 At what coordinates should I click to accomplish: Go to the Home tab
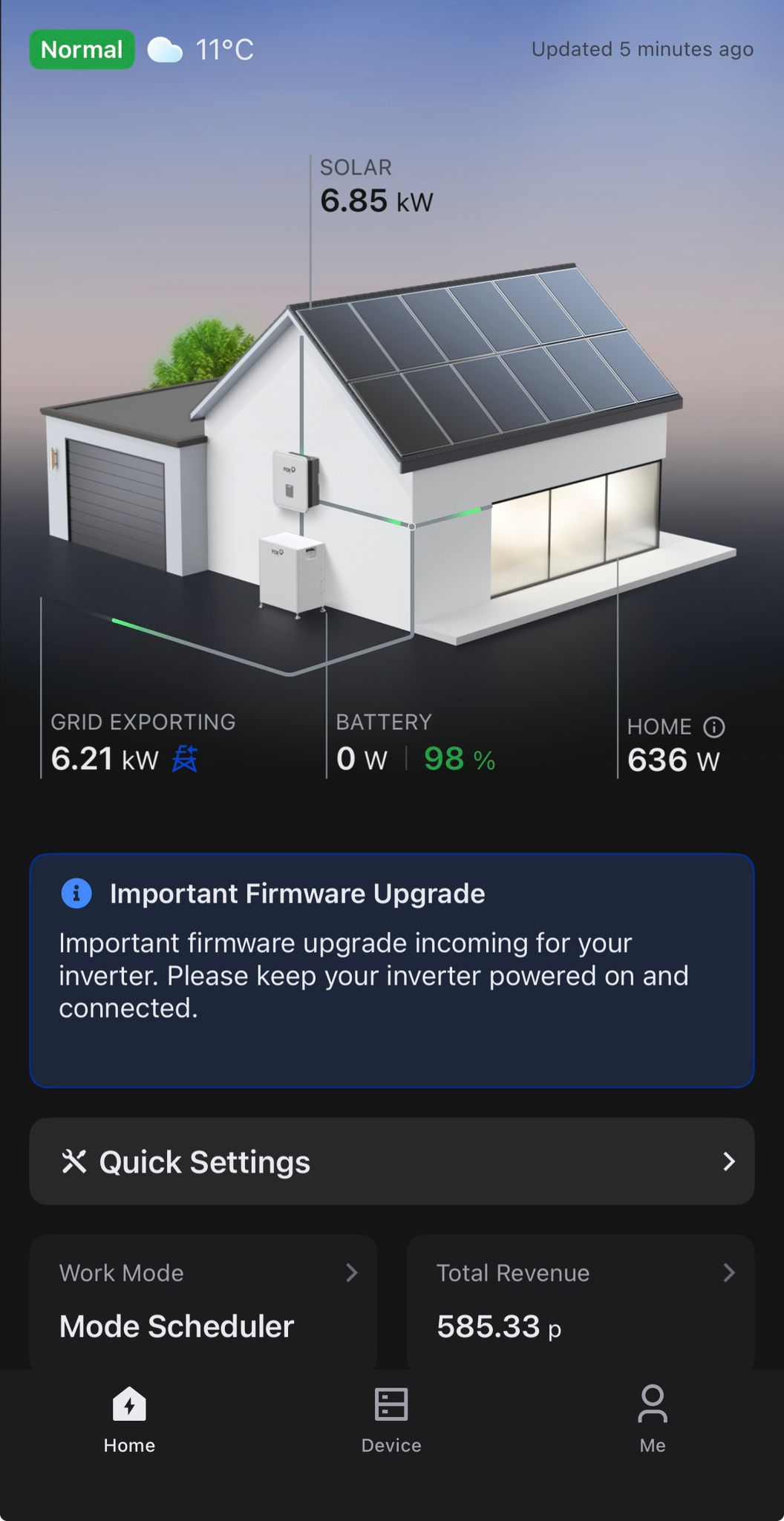pos(129,1419)
